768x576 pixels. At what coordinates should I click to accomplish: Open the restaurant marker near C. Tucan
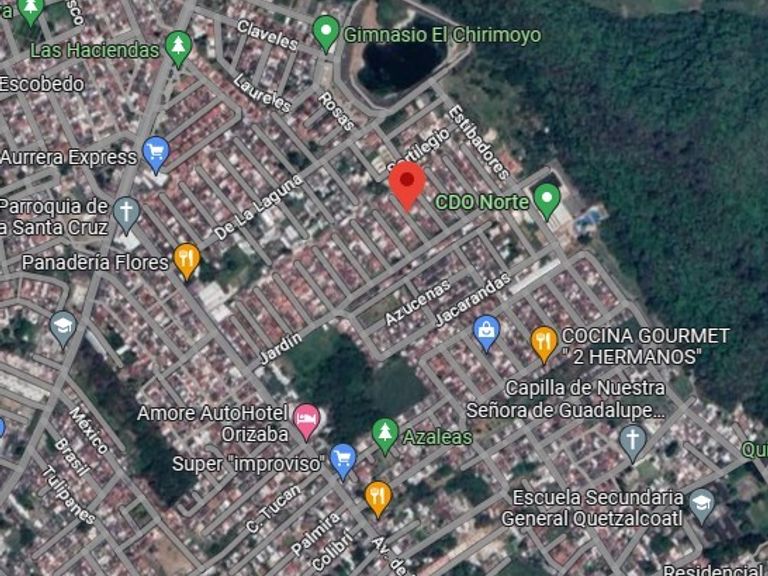click(x=377, y=496)
